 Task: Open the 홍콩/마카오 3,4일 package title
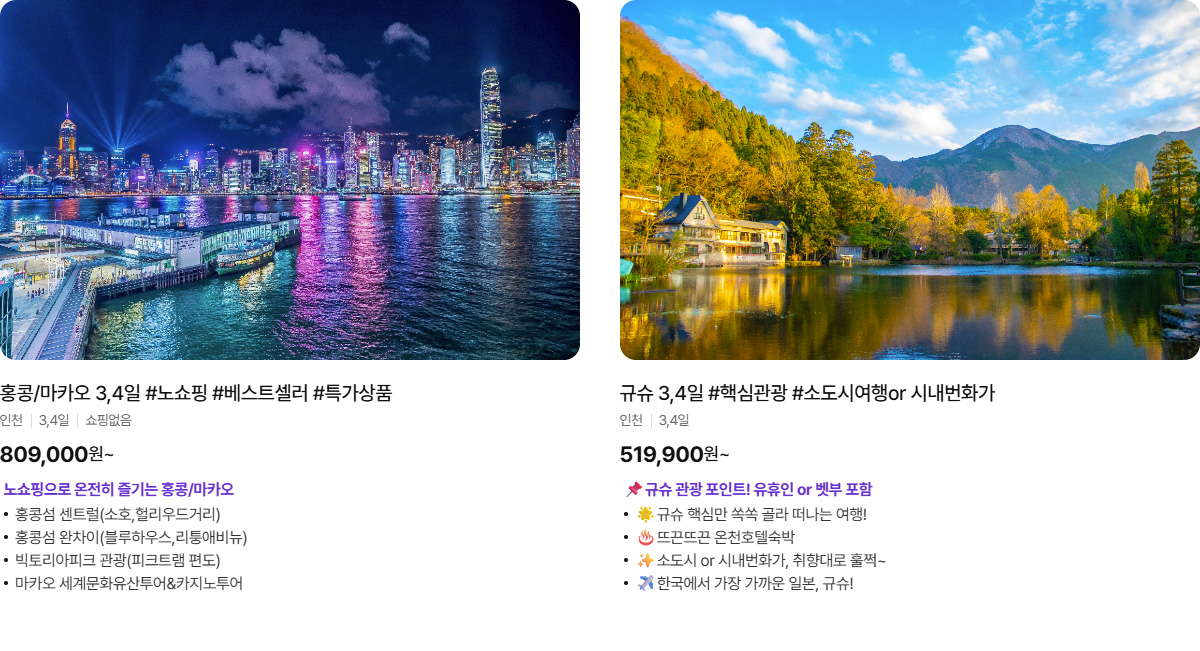click(x=196, y=393)
